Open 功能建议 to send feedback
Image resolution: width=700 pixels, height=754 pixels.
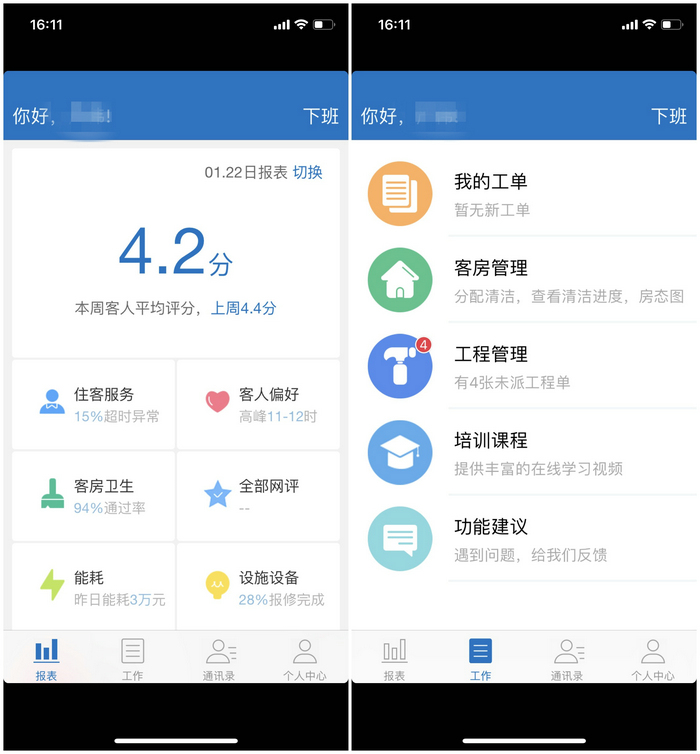click(525, 538)
